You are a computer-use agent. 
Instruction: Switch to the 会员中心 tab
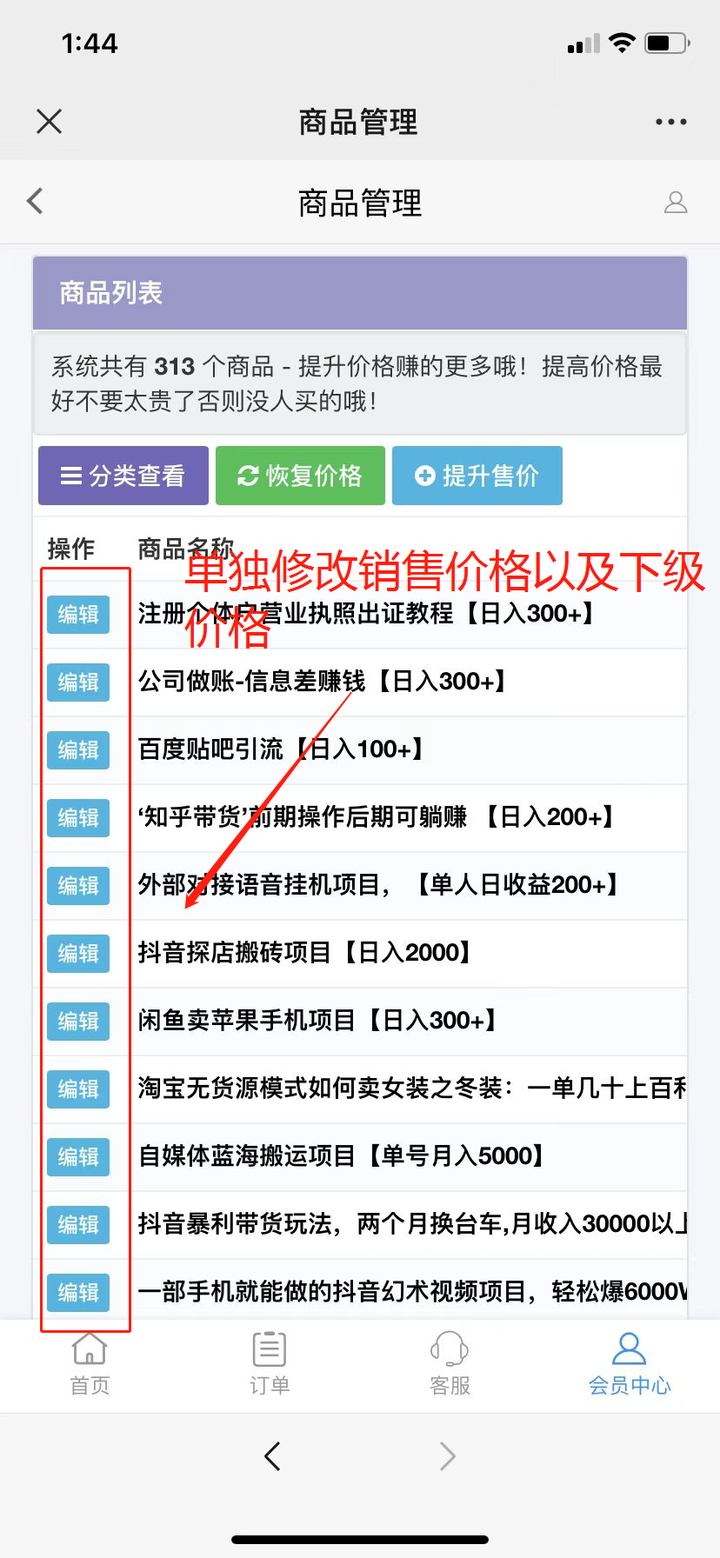coord(629,1364)
